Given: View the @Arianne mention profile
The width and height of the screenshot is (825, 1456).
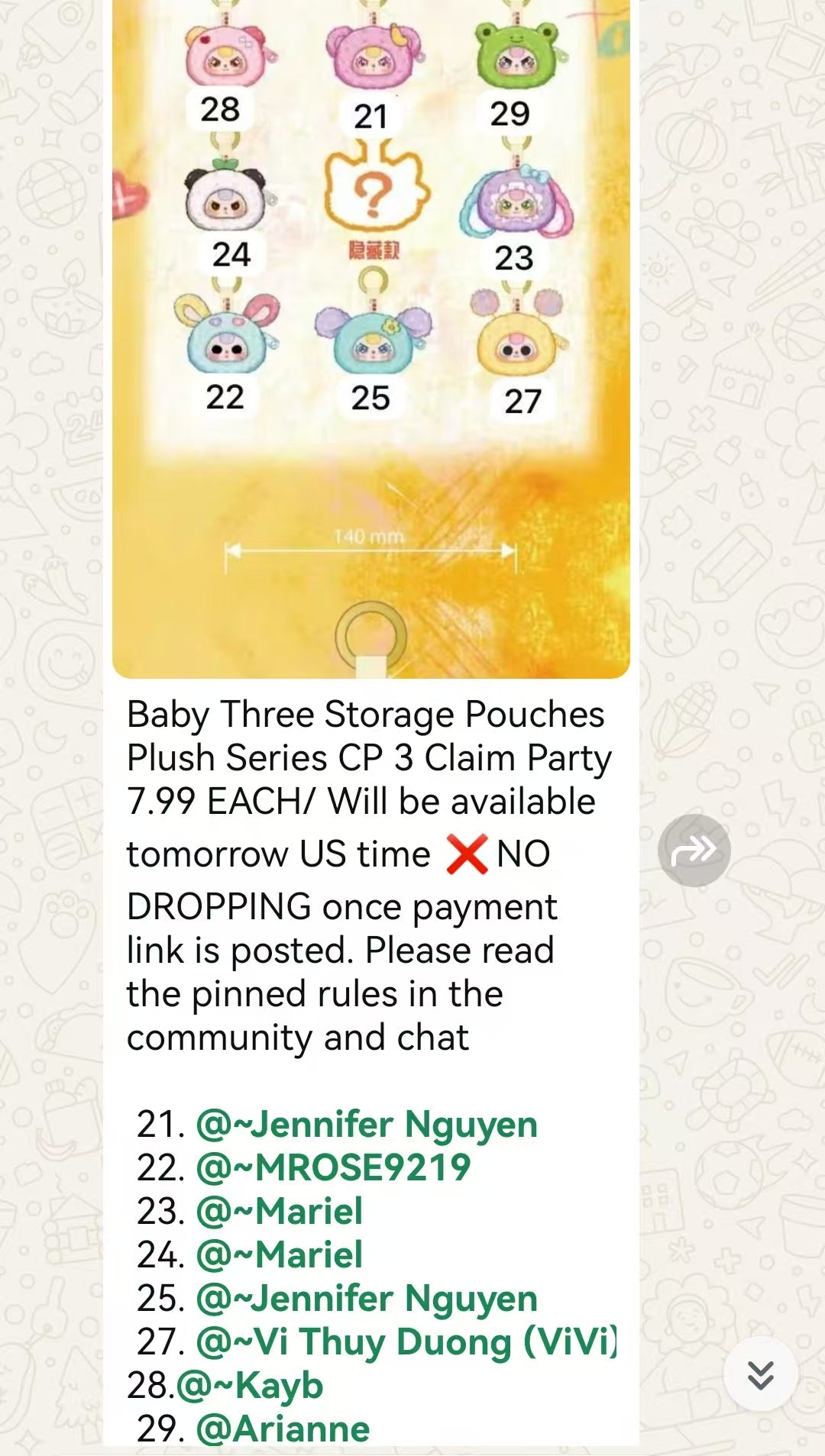Looking at the screenshot, I should (x=283, y=1429).
